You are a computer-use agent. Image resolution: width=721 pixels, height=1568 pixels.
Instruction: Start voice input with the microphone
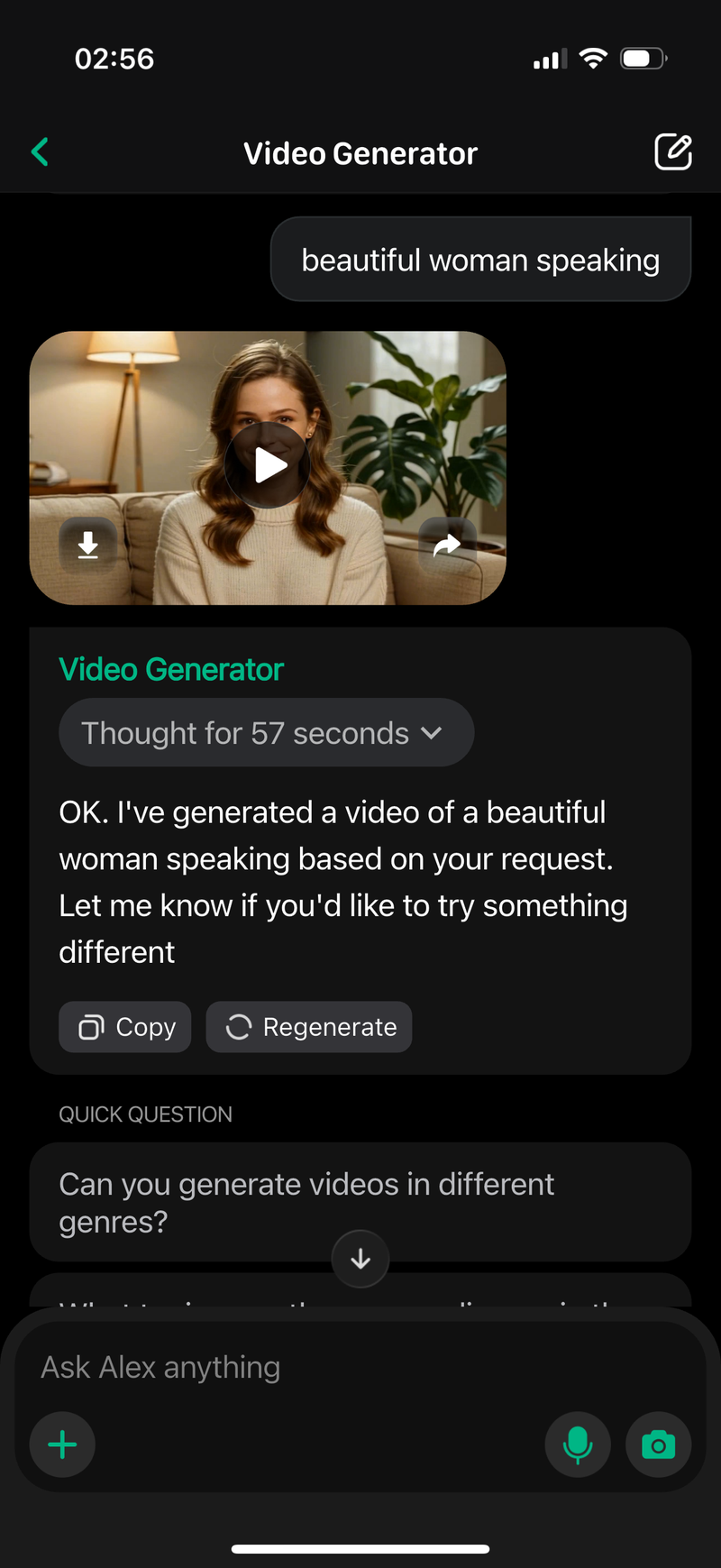pyautogui.click(x=578, y=1444)
